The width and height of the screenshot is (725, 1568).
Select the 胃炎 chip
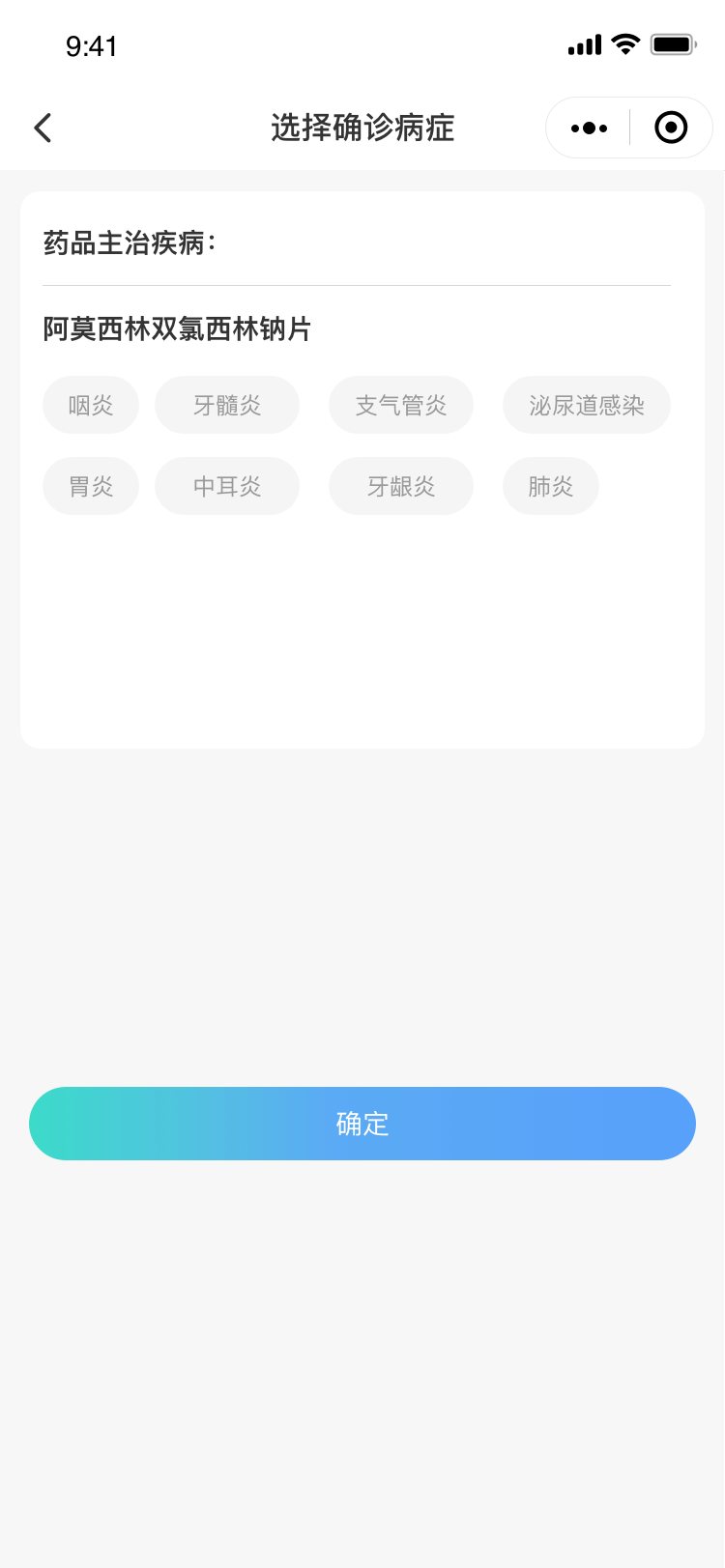[x=91, y=486]
